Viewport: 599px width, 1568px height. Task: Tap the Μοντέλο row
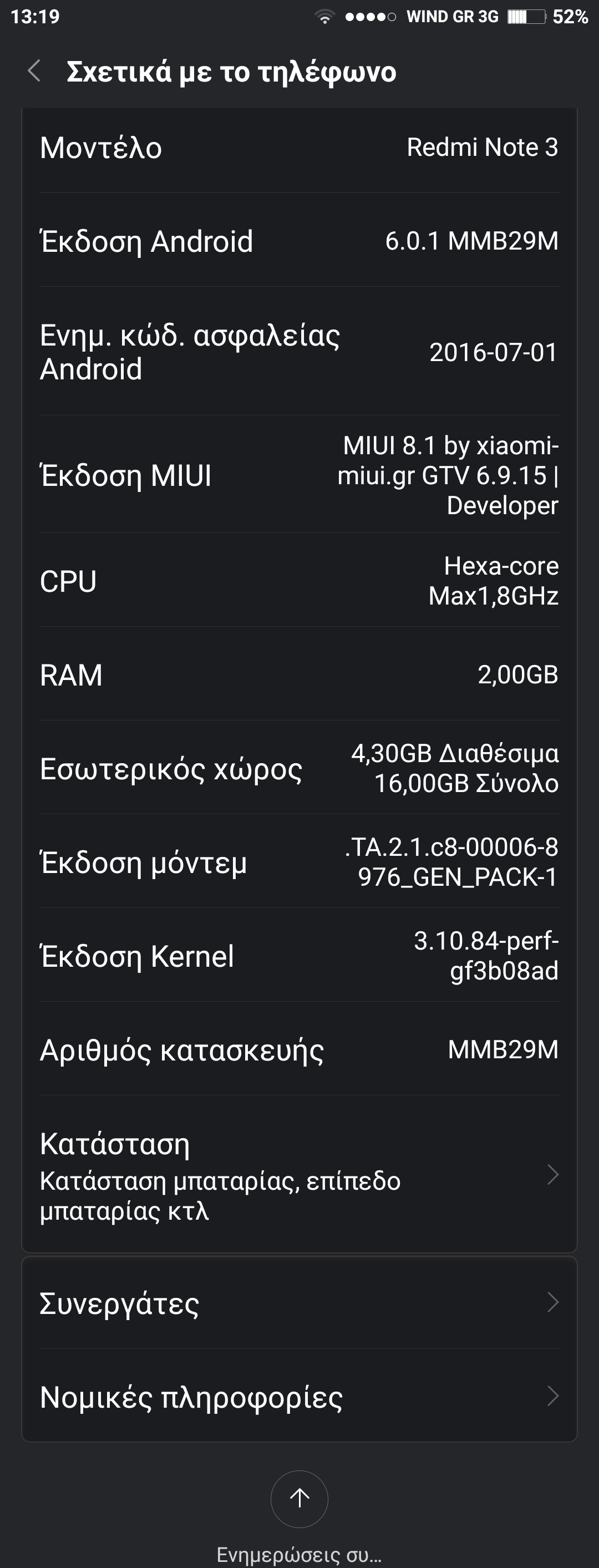(299, 148)
